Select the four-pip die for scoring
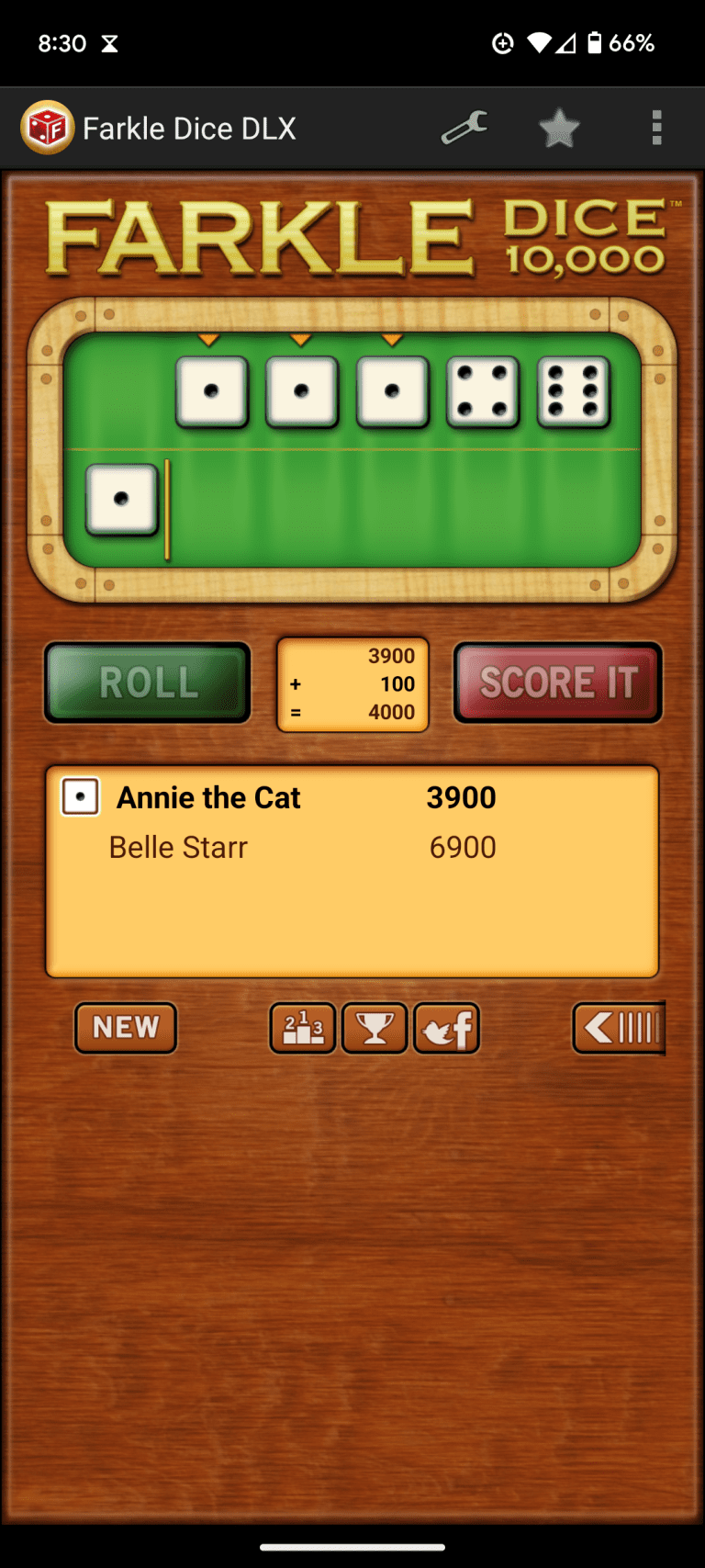Image resolution: width=705 pixels, height=1568 pixels. (x=483, y=391)
